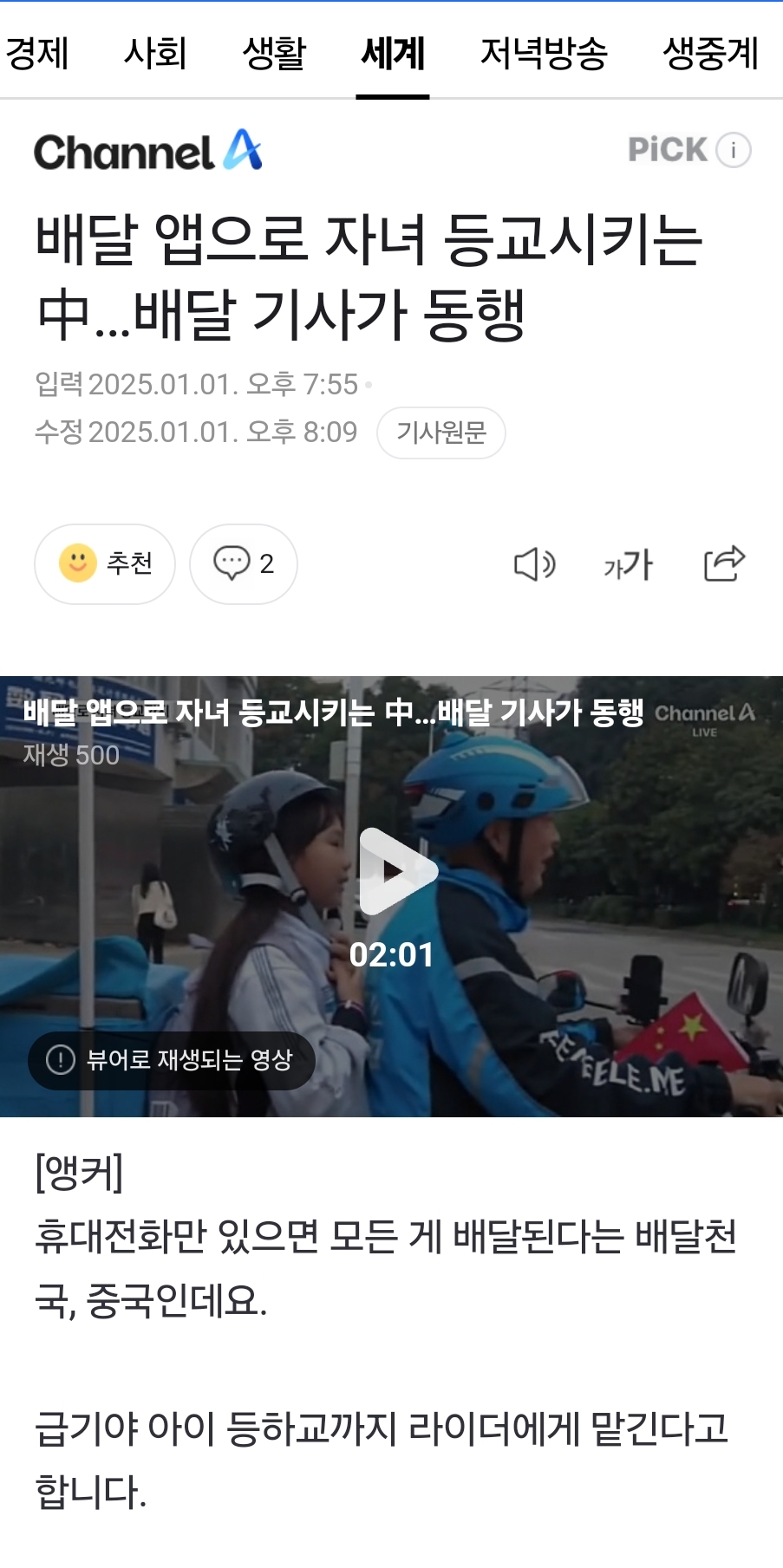Select the 세계 tab
The height and width of the screenshot is (1568, 783).
click(x=393, y=54)
